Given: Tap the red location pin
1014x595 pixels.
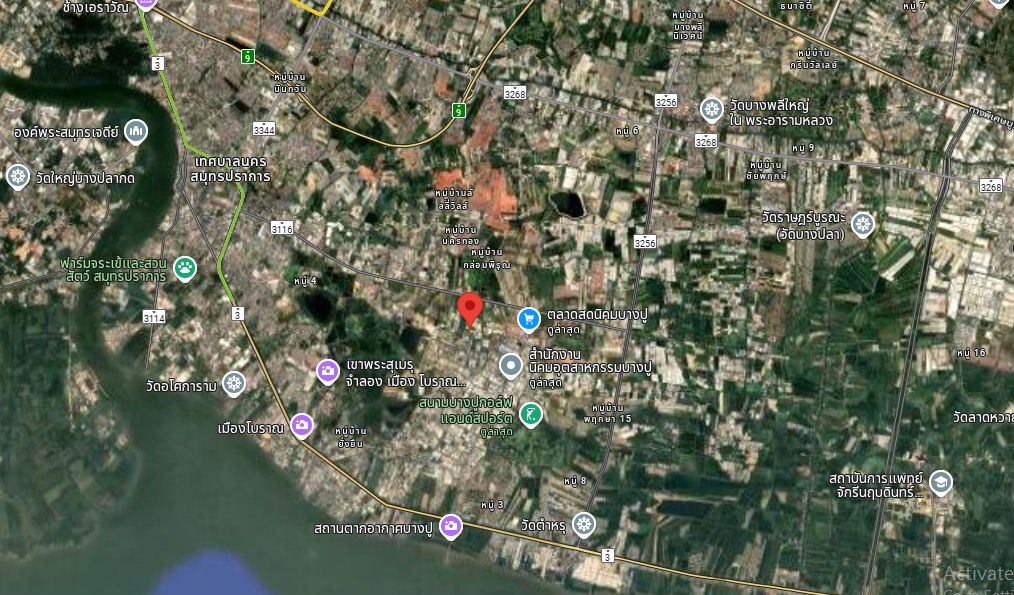Looking at the screenshot, I should pyautogui.click(x=470, y=308).
